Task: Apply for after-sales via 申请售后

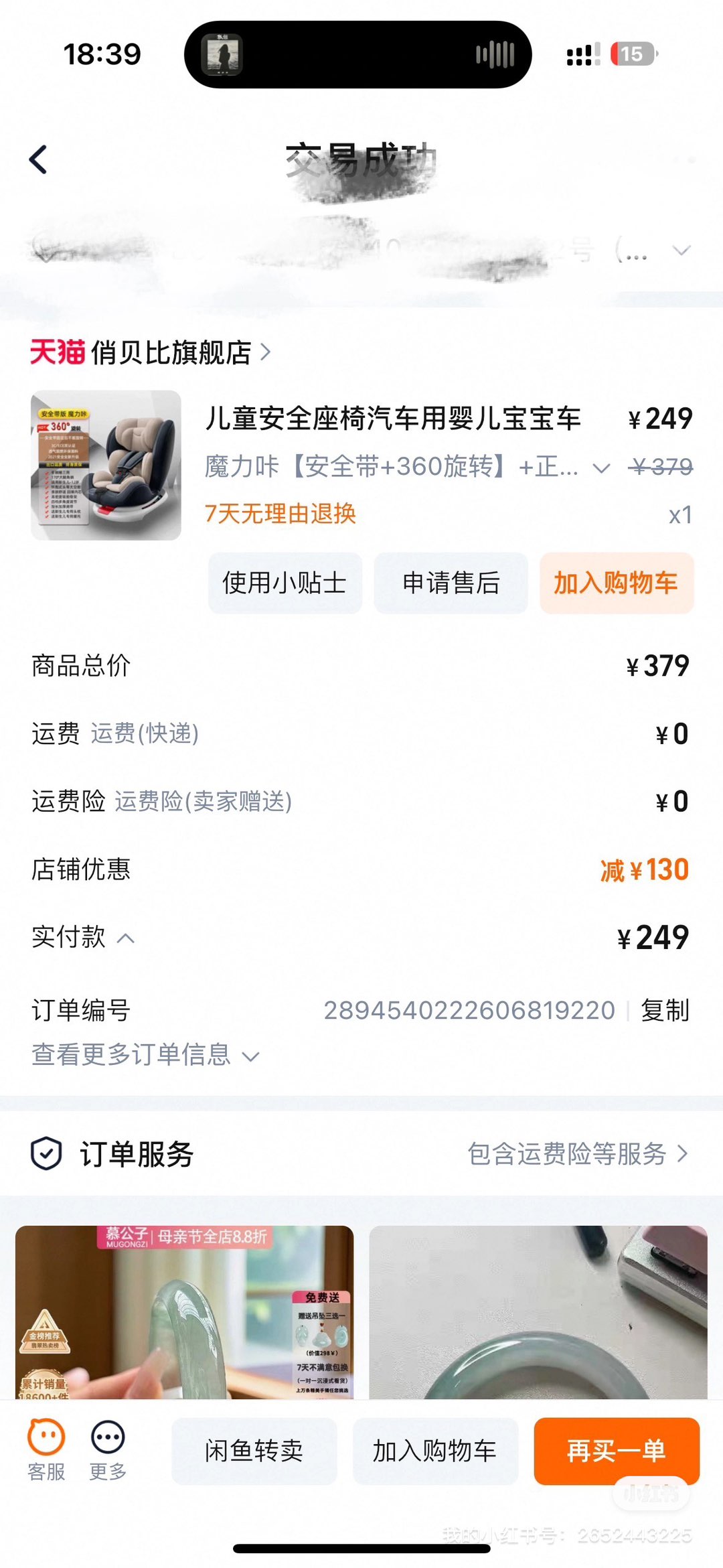Action: pyautogui.click(x=451, y=583)
